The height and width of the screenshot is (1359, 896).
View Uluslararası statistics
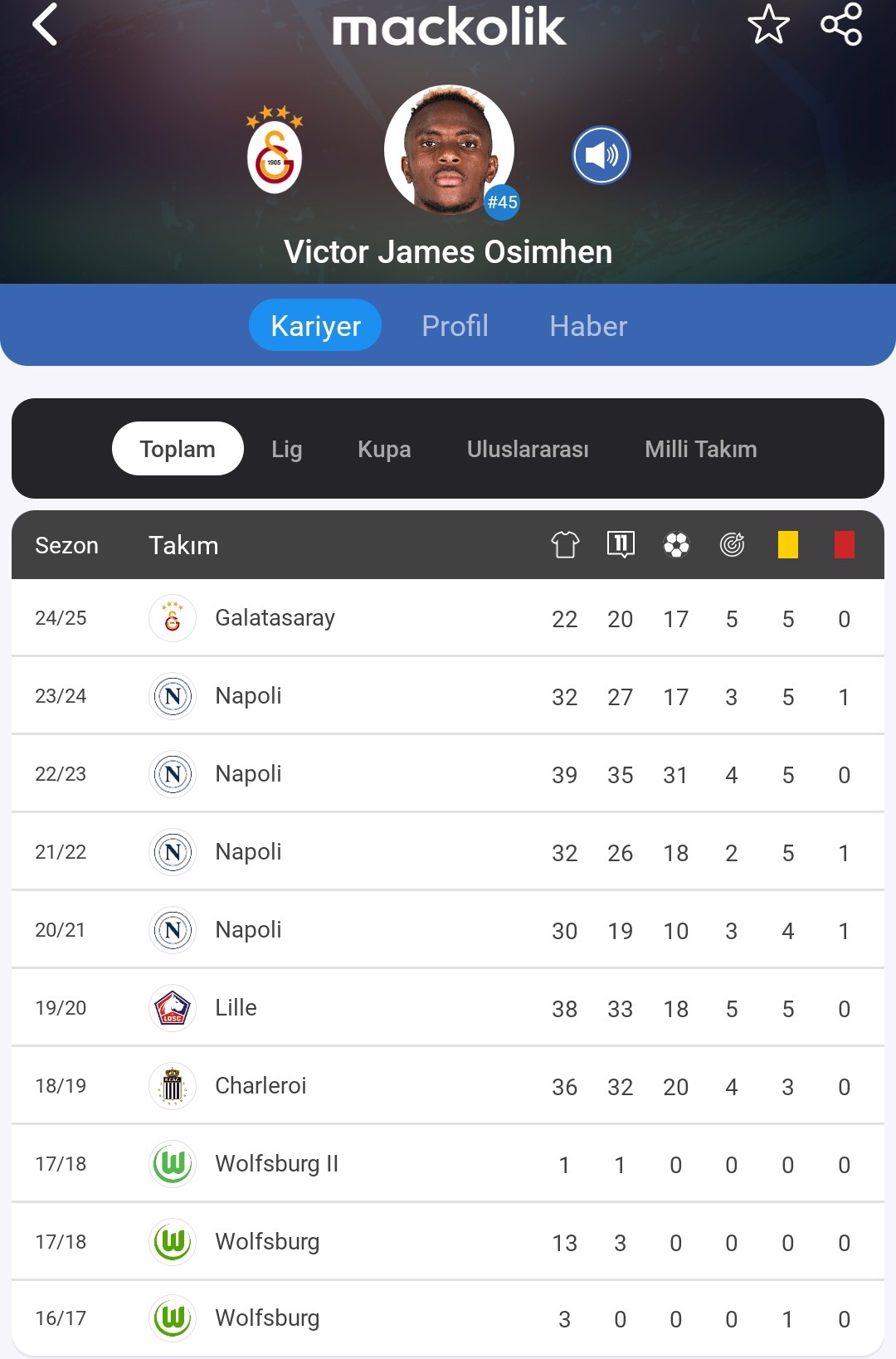[x=528, y=449]
